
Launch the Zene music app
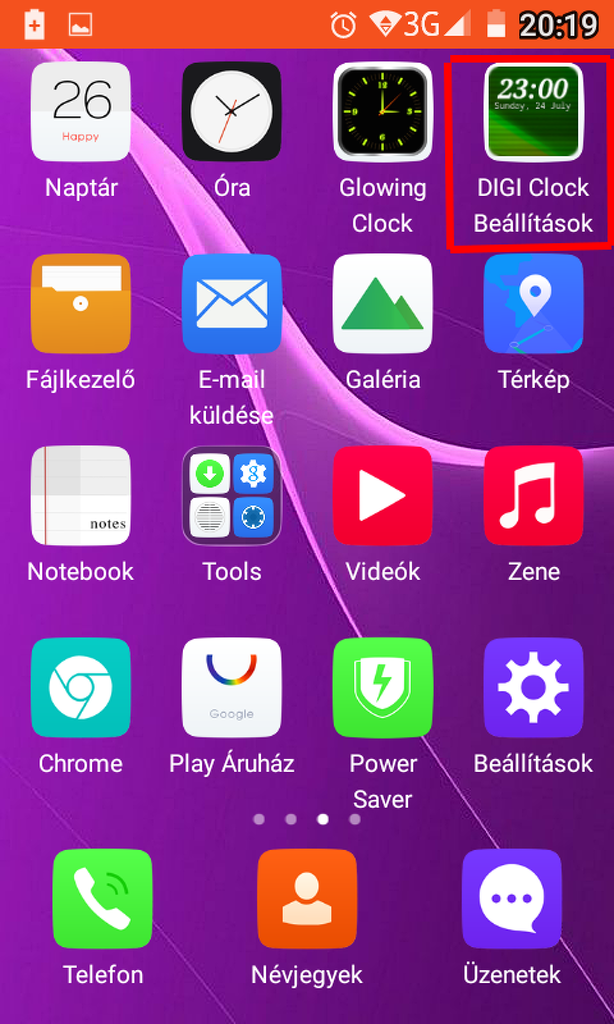534,496
